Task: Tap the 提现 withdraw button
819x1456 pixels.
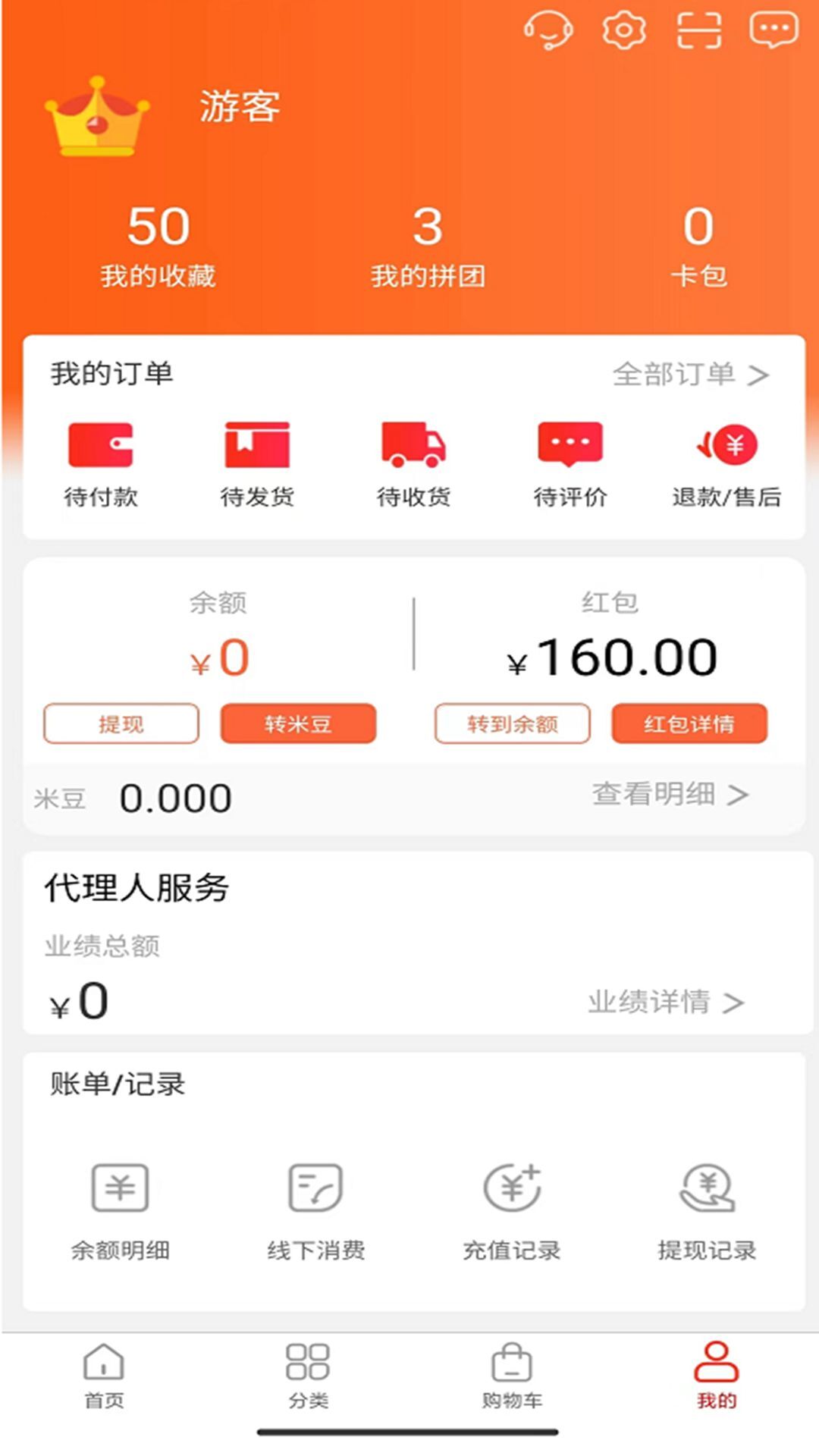Action: click(121, 724)
